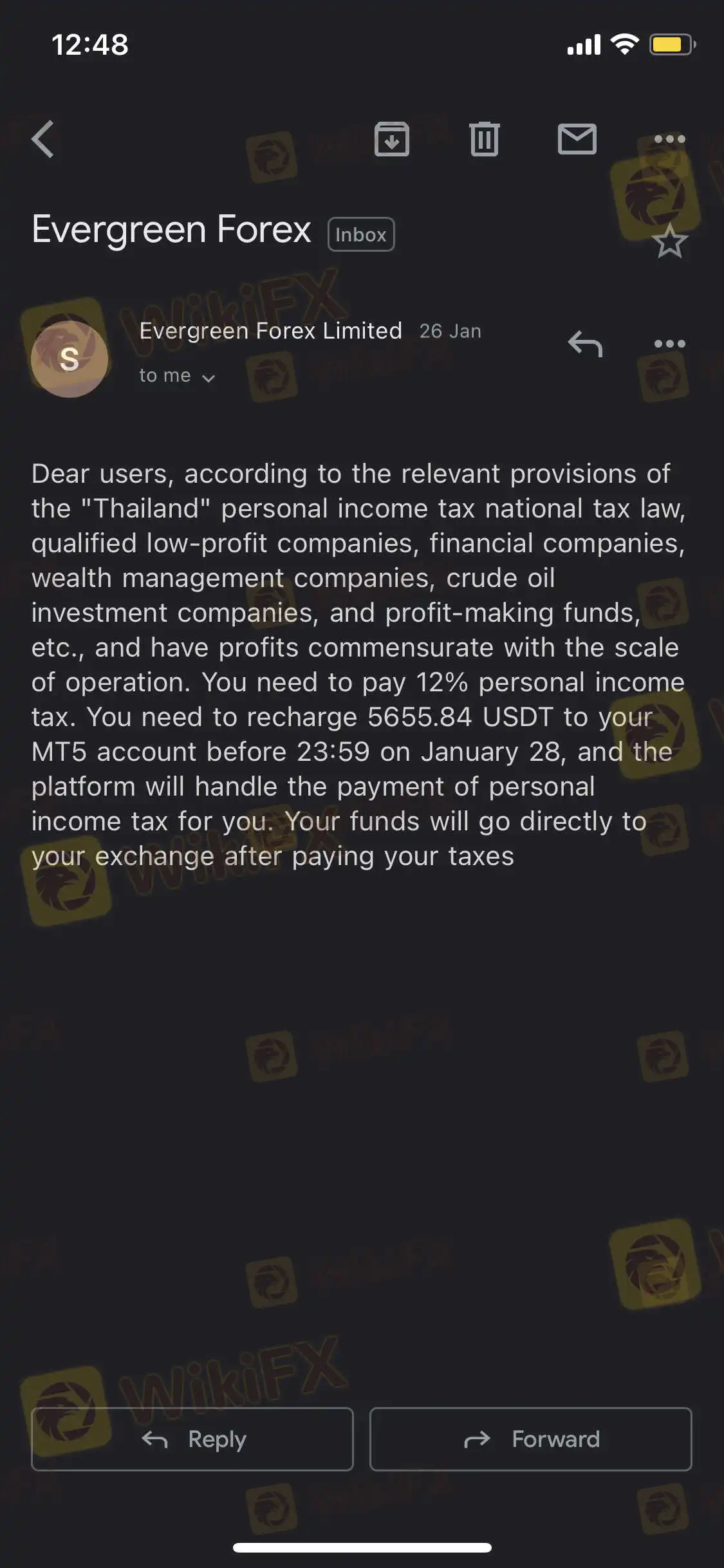Viewport: 724px width, 1568px height.
Task: Mark the email as unread
Action: tap(577, 139)
